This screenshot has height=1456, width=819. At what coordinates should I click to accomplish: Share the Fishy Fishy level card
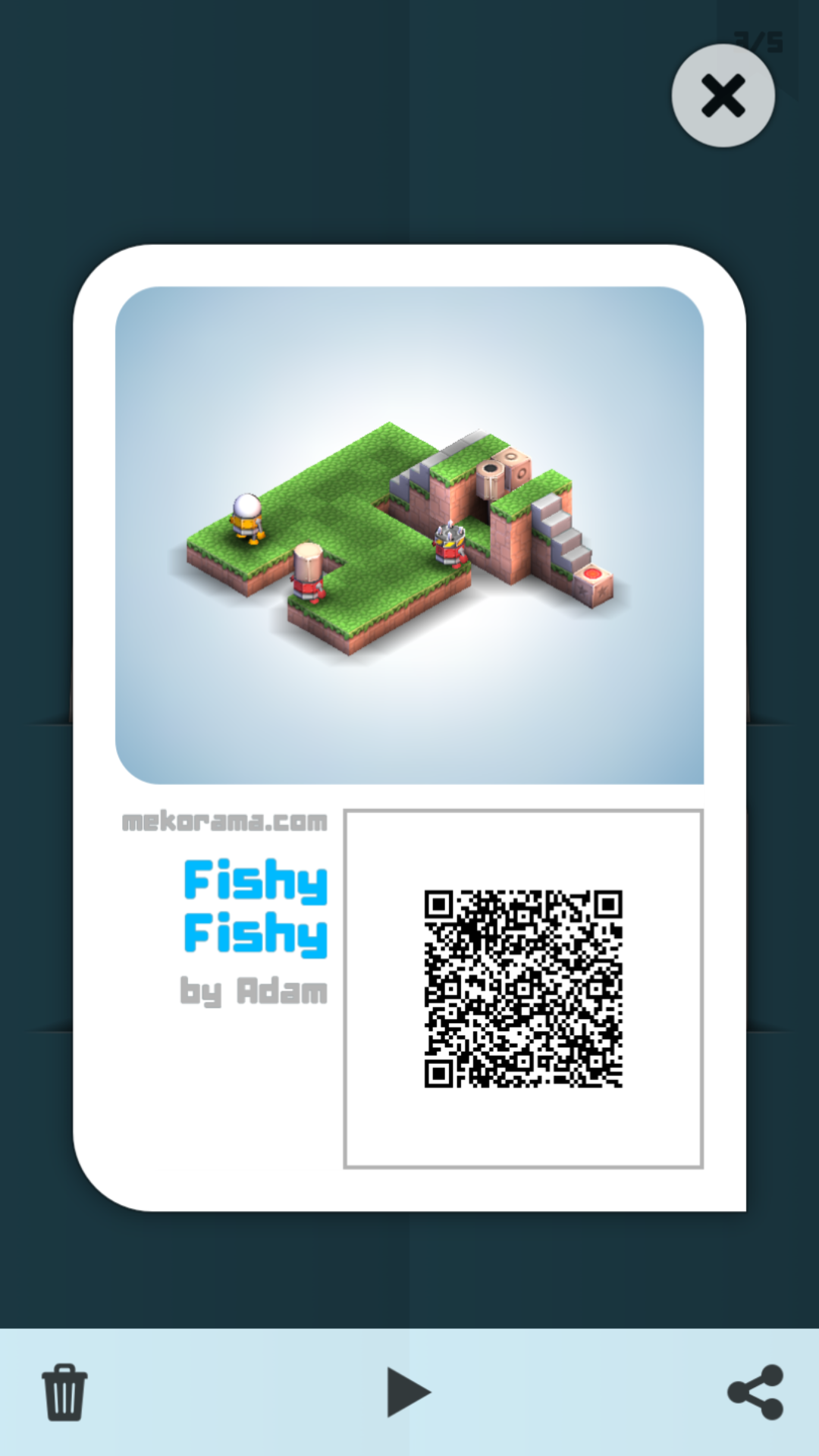(755, 1392)
